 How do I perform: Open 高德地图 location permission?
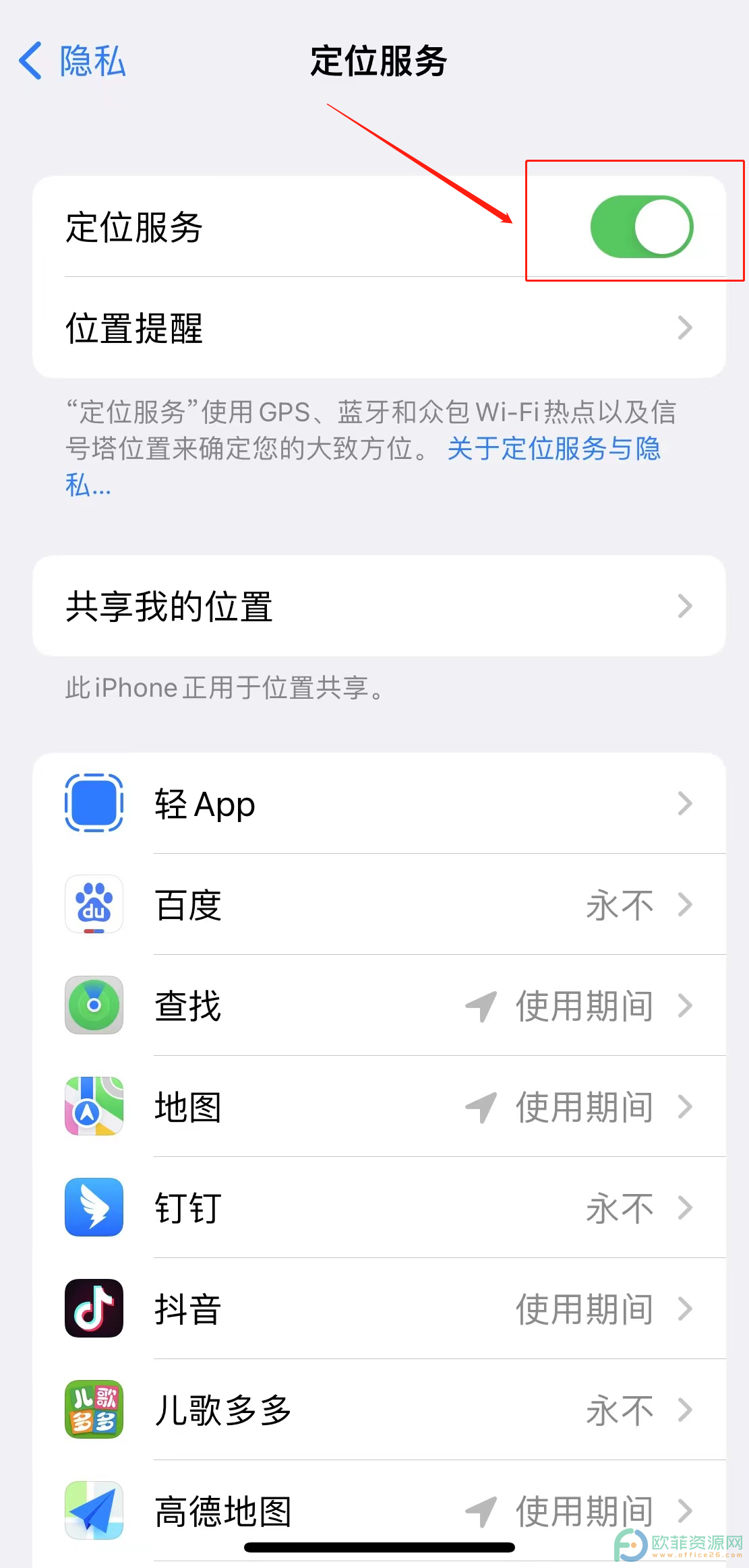(379, 1509)
